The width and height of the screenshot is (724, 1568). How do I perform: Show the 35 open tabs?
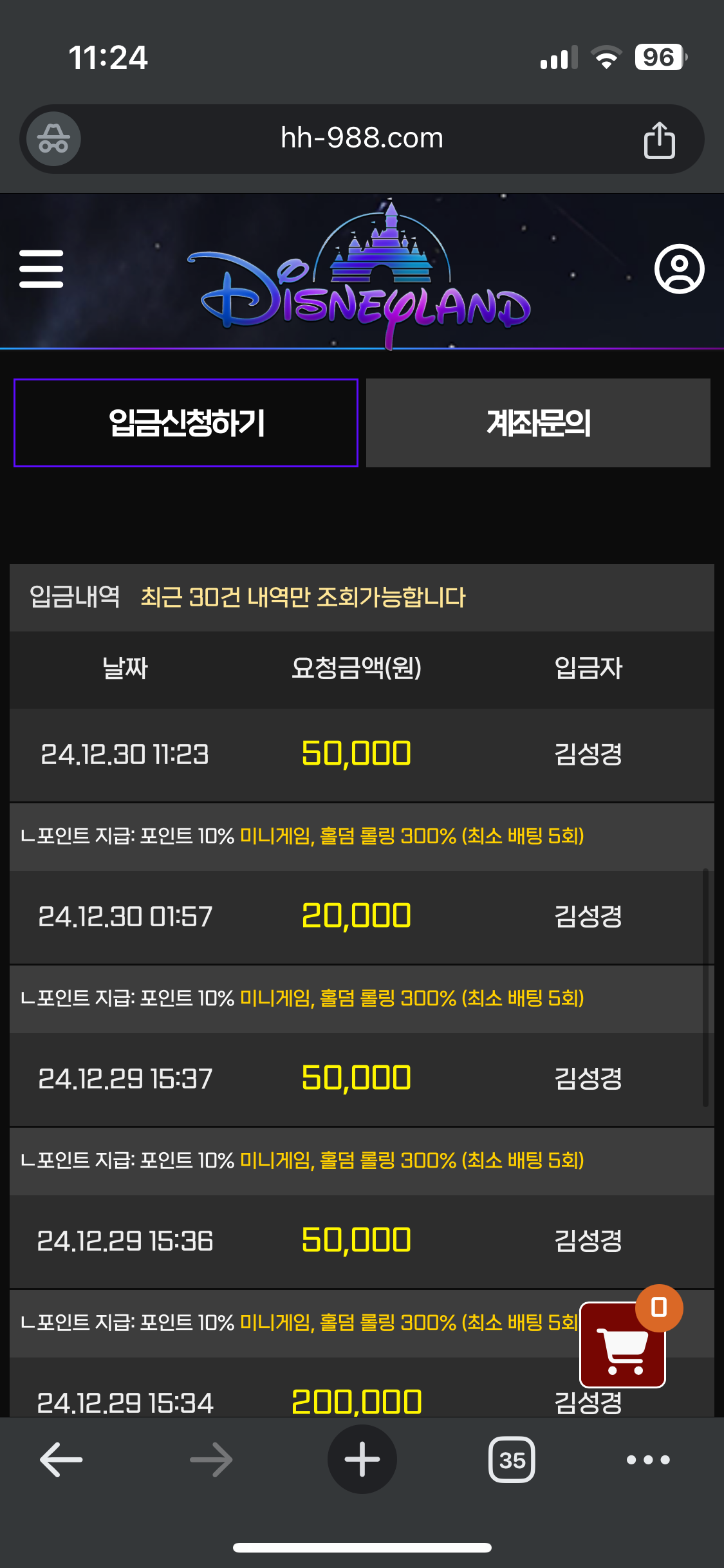[512, 1459]
